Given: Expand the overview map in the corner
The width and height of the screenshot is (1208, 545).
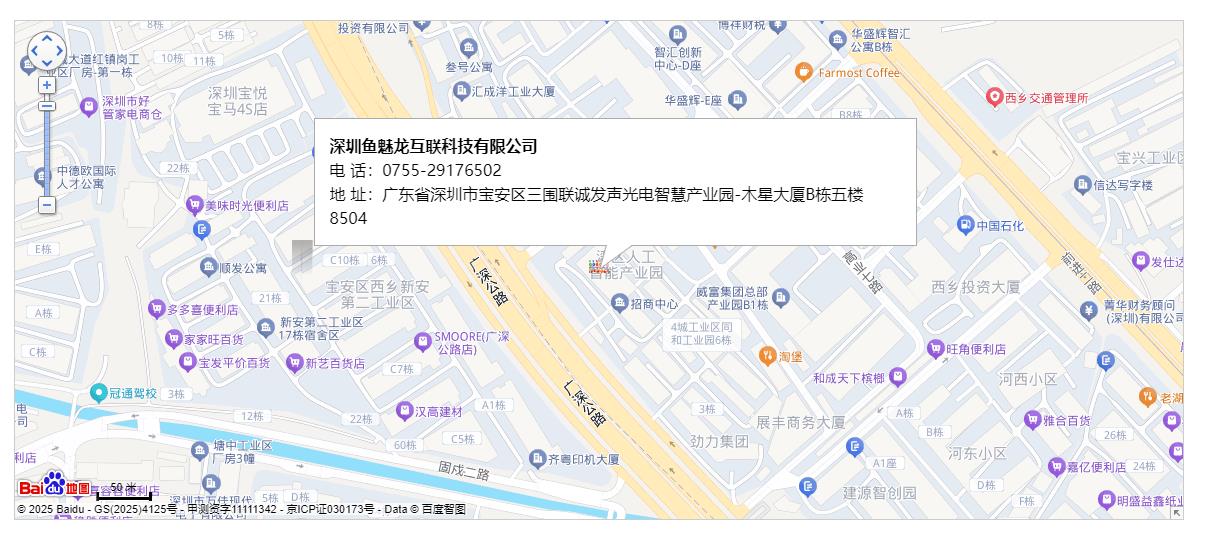Looking at the screenshot, I should (1176, 513).
